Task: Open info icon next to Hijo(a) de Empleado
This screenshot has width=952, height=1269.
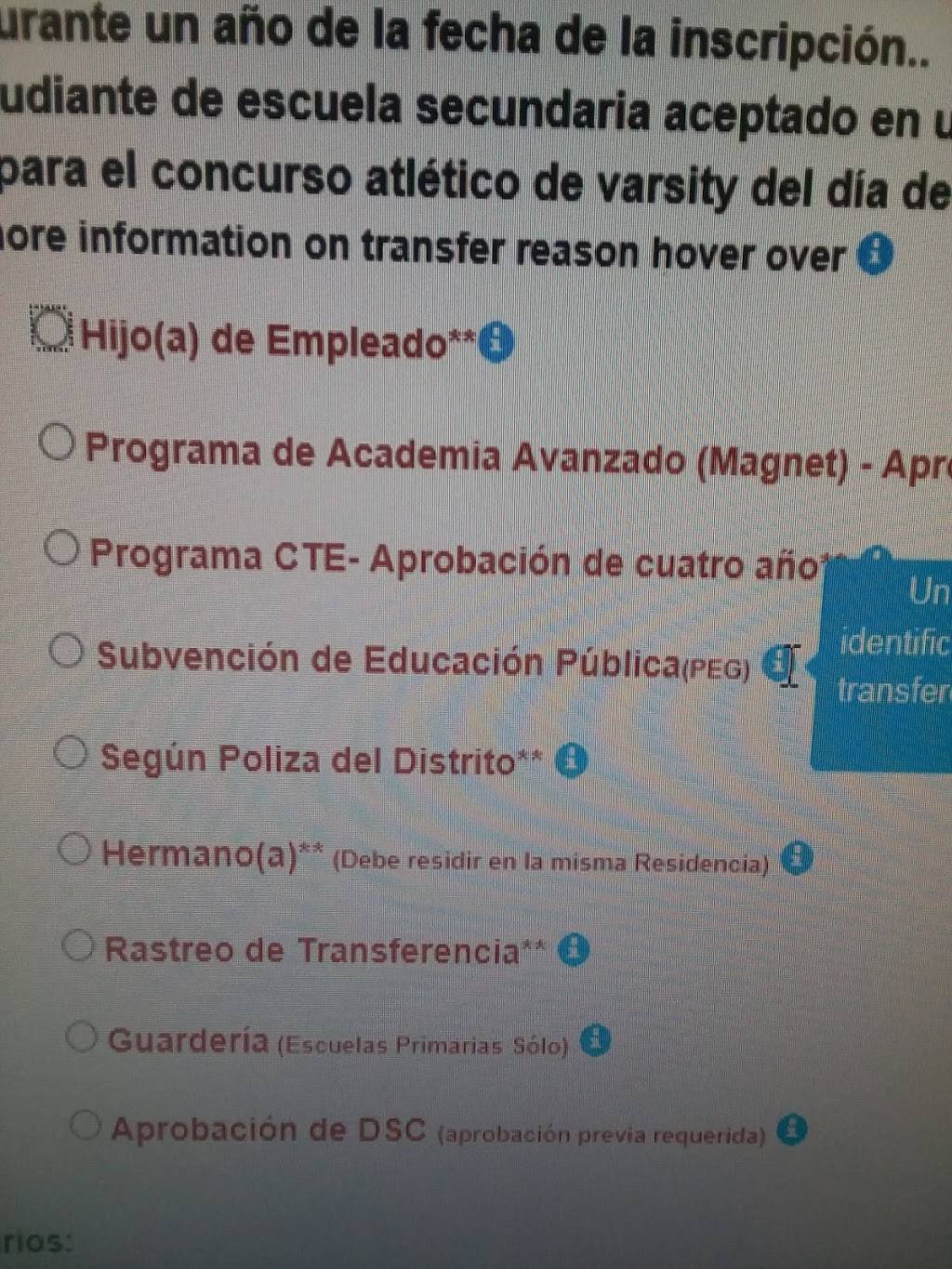Action: coord(496,342)
